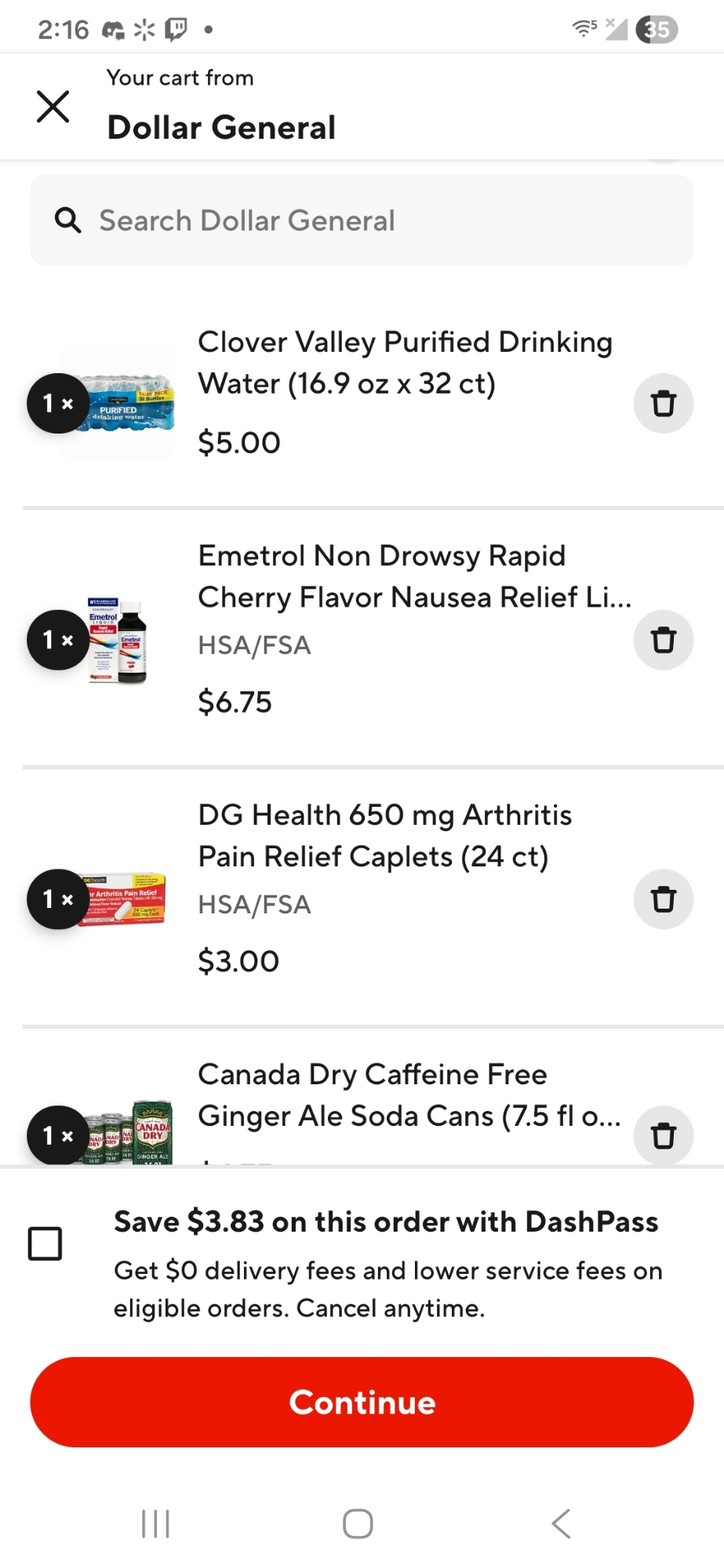
Task: Check the DashPass savings checkbox
Action: 45,1243
